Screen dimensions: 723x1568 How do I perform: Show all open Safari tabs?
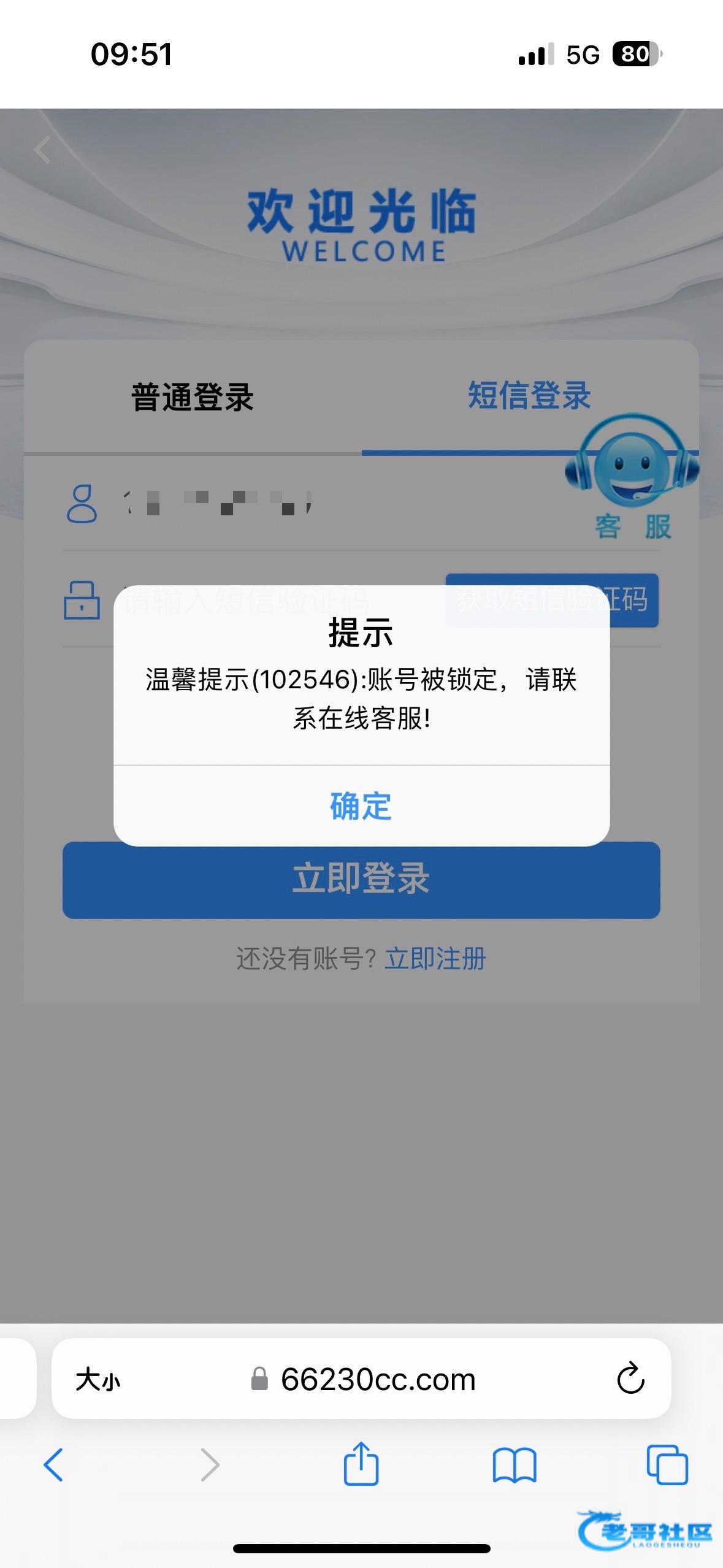click(667, 1465)
